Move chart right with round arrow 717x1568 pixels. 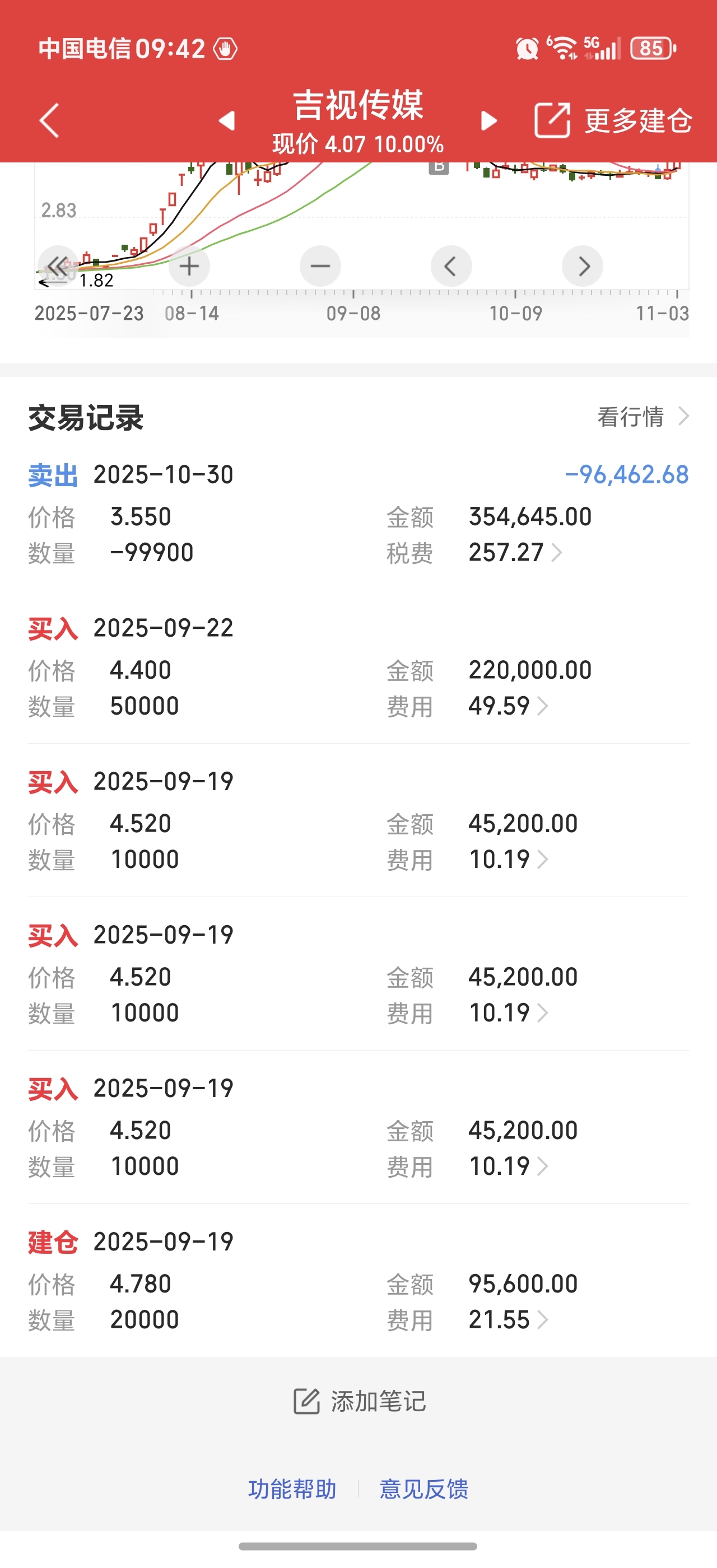583,266
